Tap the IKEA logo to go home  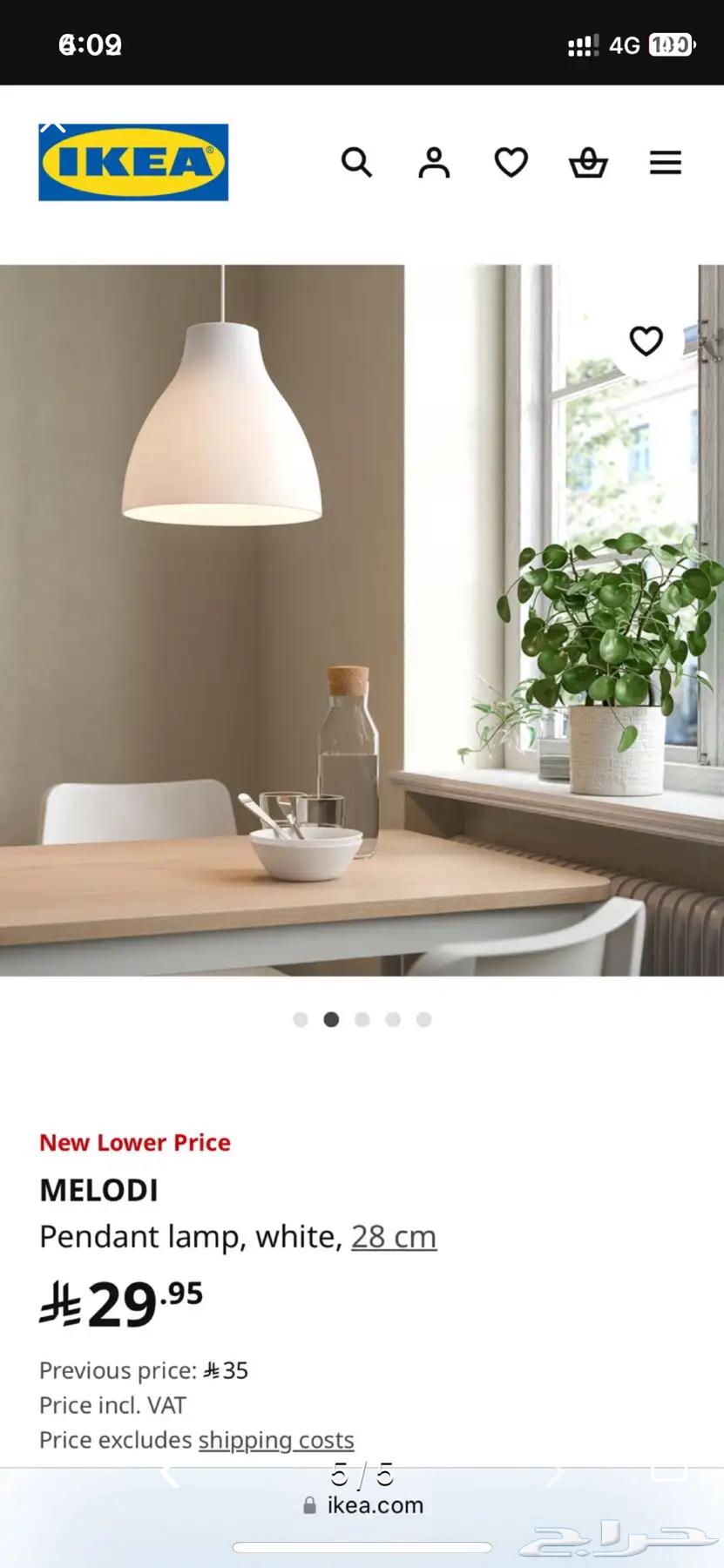pyautogui.click(x=133, y=162)
